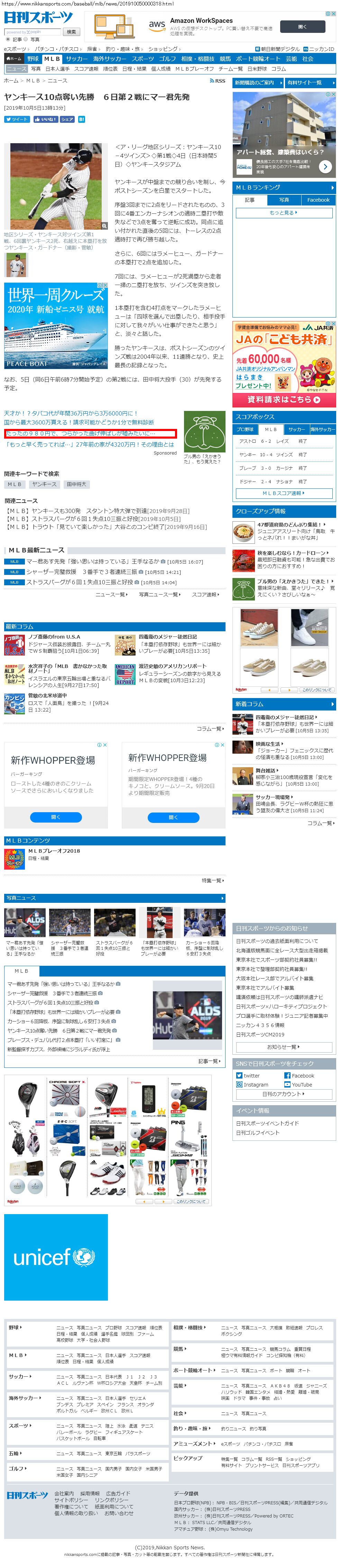The height and width of the screenshot is (1568, 340).
Task: Switch score box to サッカー tab
Action: pyautogui.click(x=296, y=429)
